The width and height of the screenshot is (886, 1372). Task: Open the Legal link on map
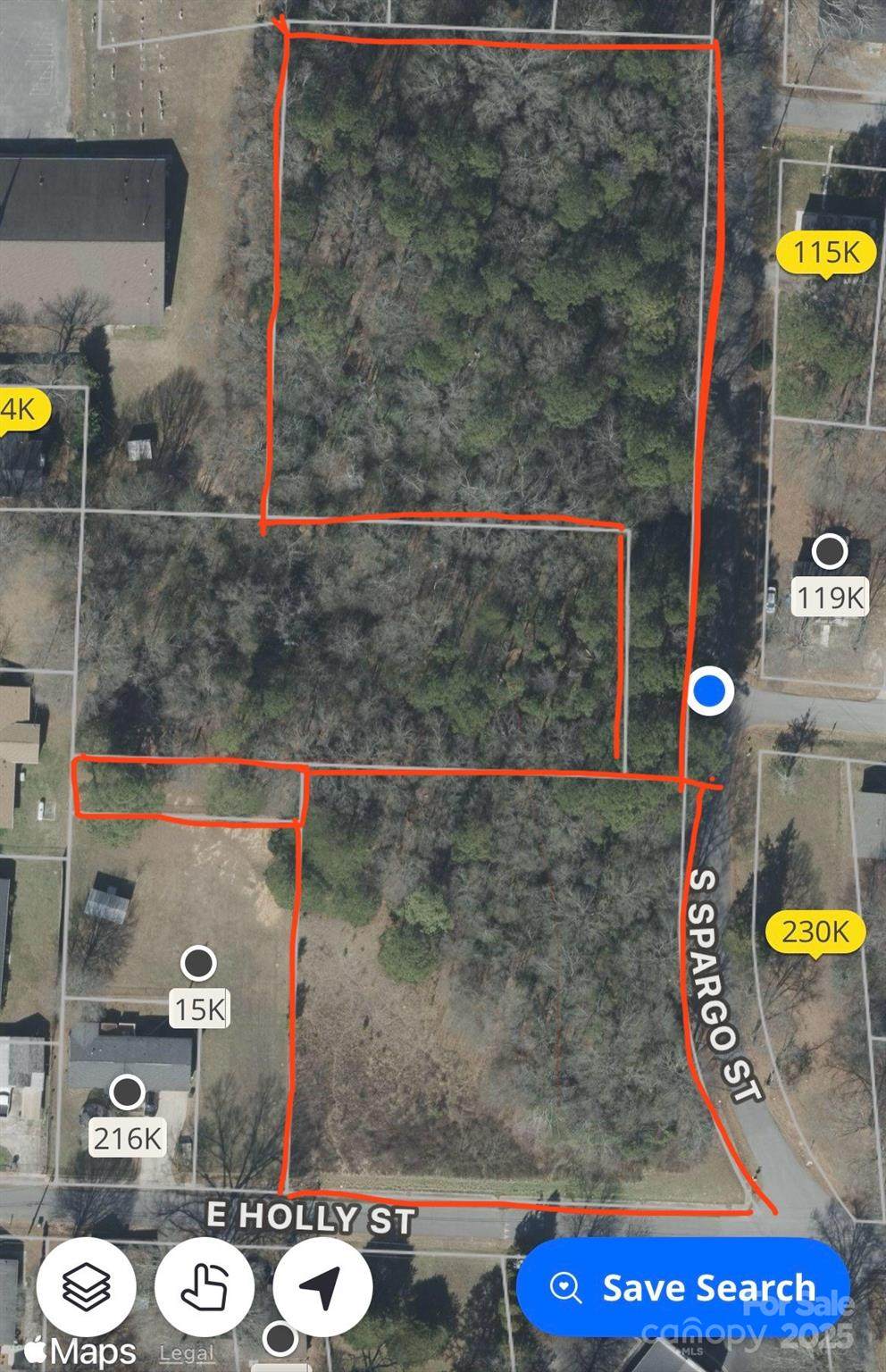pyautogui.click(x=187, y=1353)
